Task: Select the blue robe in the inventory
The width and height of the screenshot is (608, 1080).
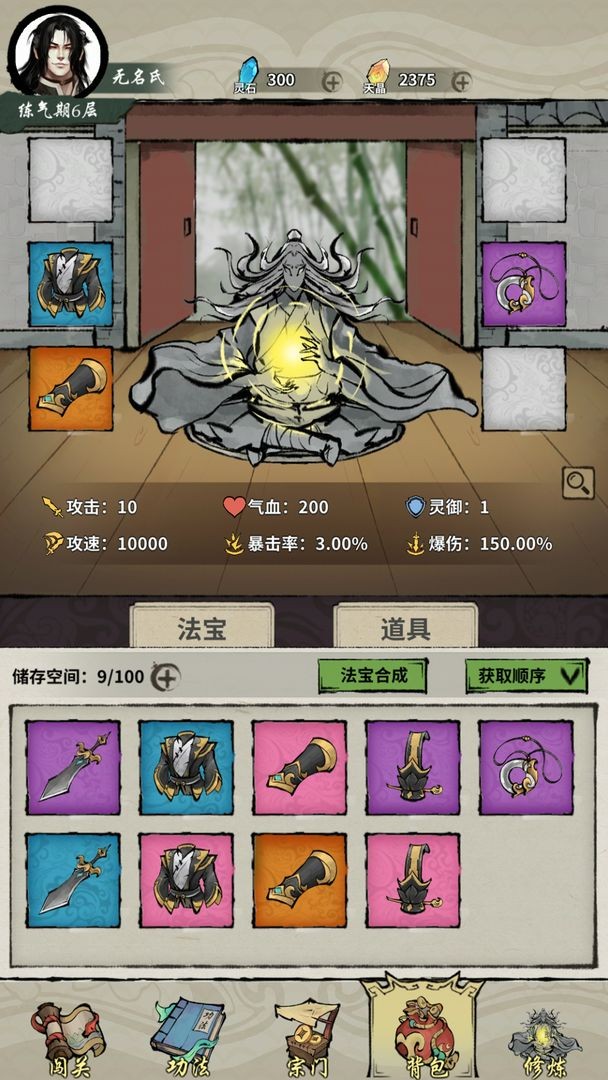Action: point(186,767)
